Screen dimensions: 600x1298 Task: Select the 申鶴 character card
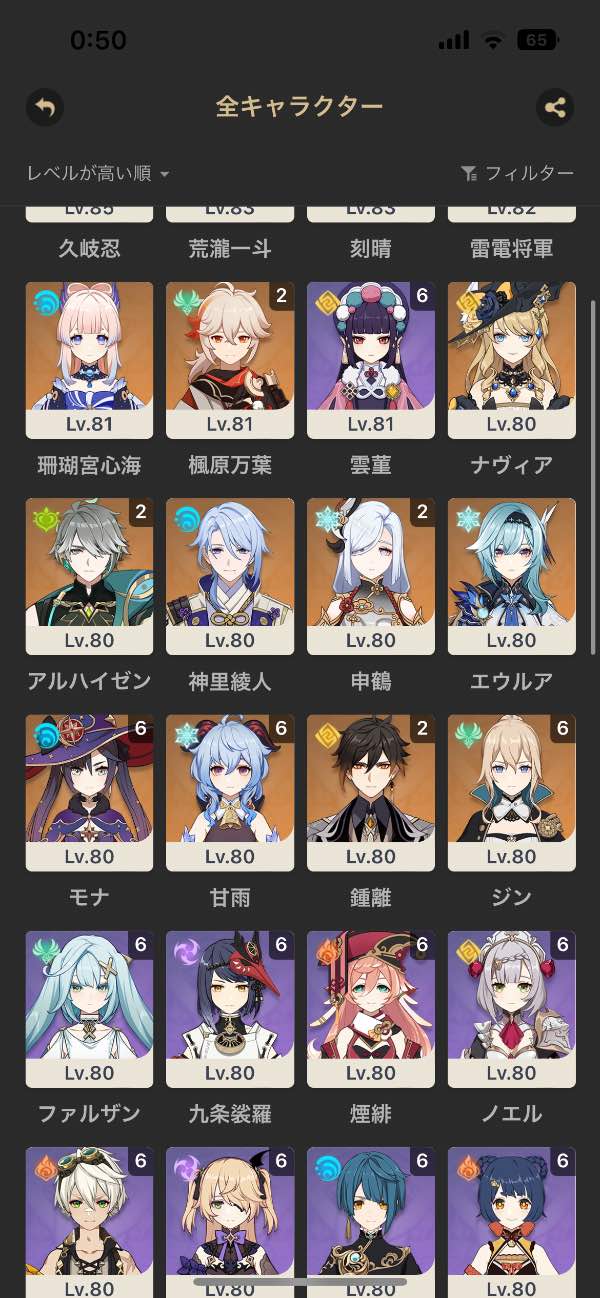pos(371,577)
